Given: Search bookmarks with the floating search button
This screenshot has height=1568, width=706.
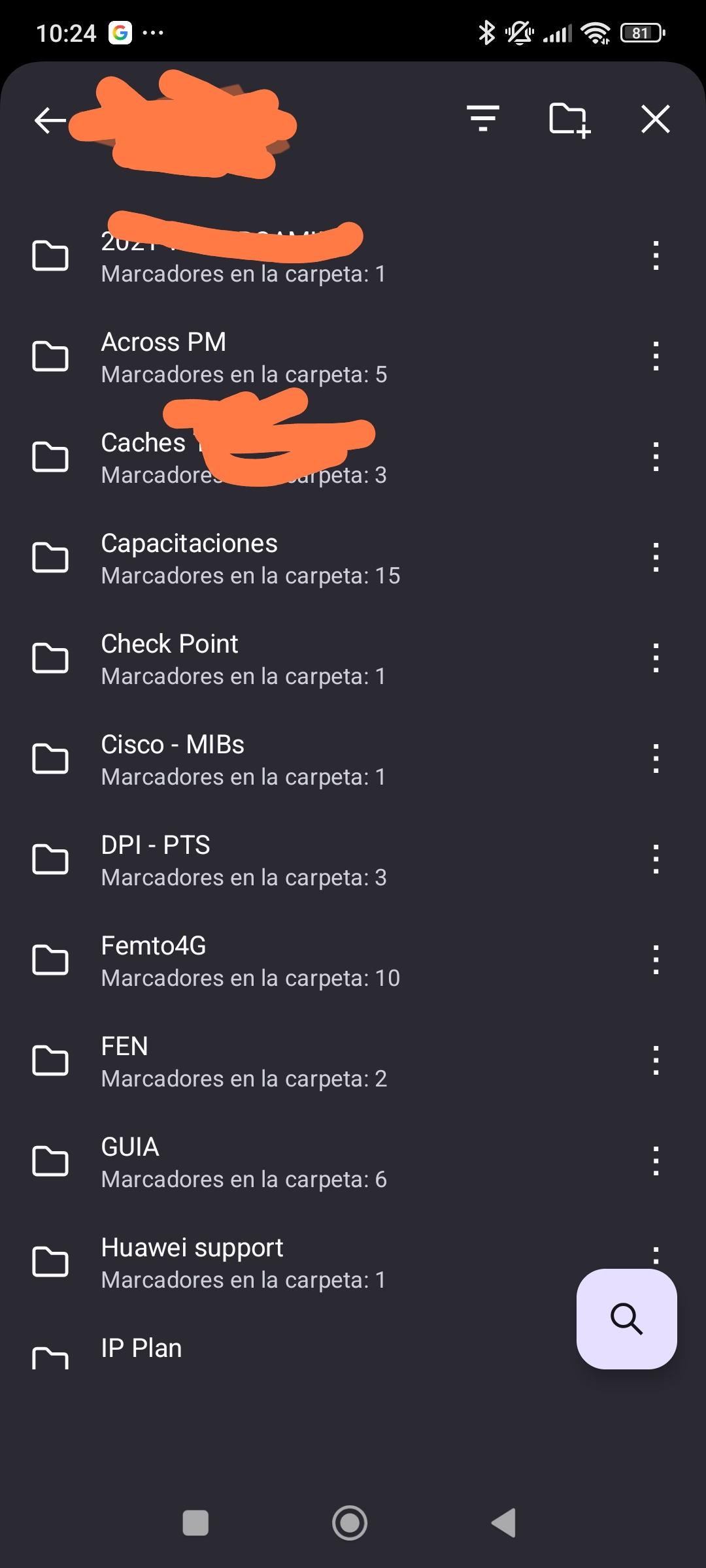Looking at the screenshot, I should (626, 1318).
